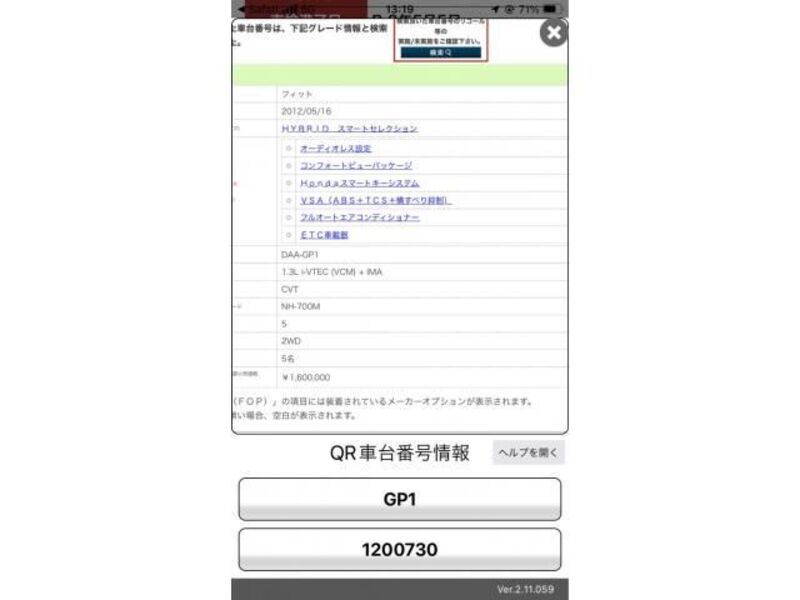Select the 1200730 chassis number button
This screenshot has height=600, width=800.
pos(399,549)
